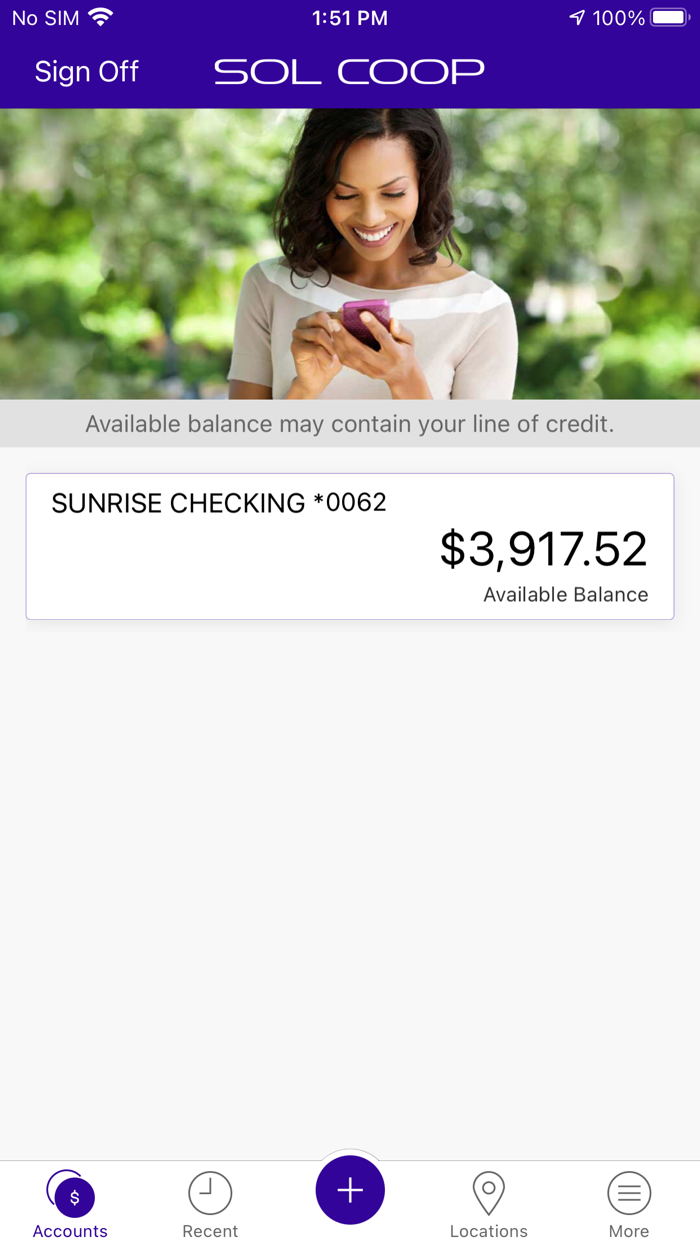Image resolution: width=700 pixels, height=1244 pixels.
Task: Go to the Locations tab
Action: [x=489, y=1204]
